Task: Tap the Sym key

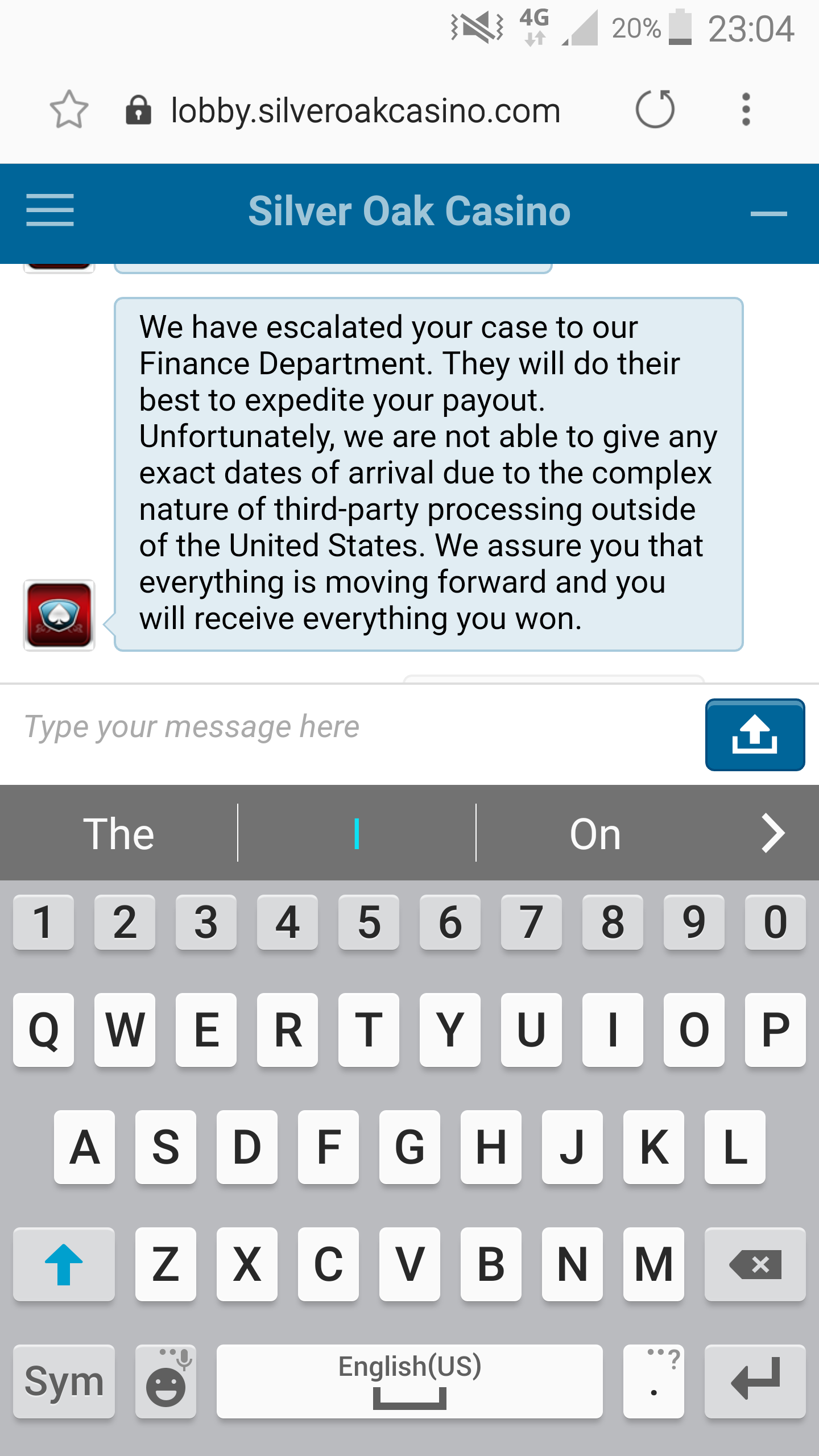Action: click(64, 1381)
